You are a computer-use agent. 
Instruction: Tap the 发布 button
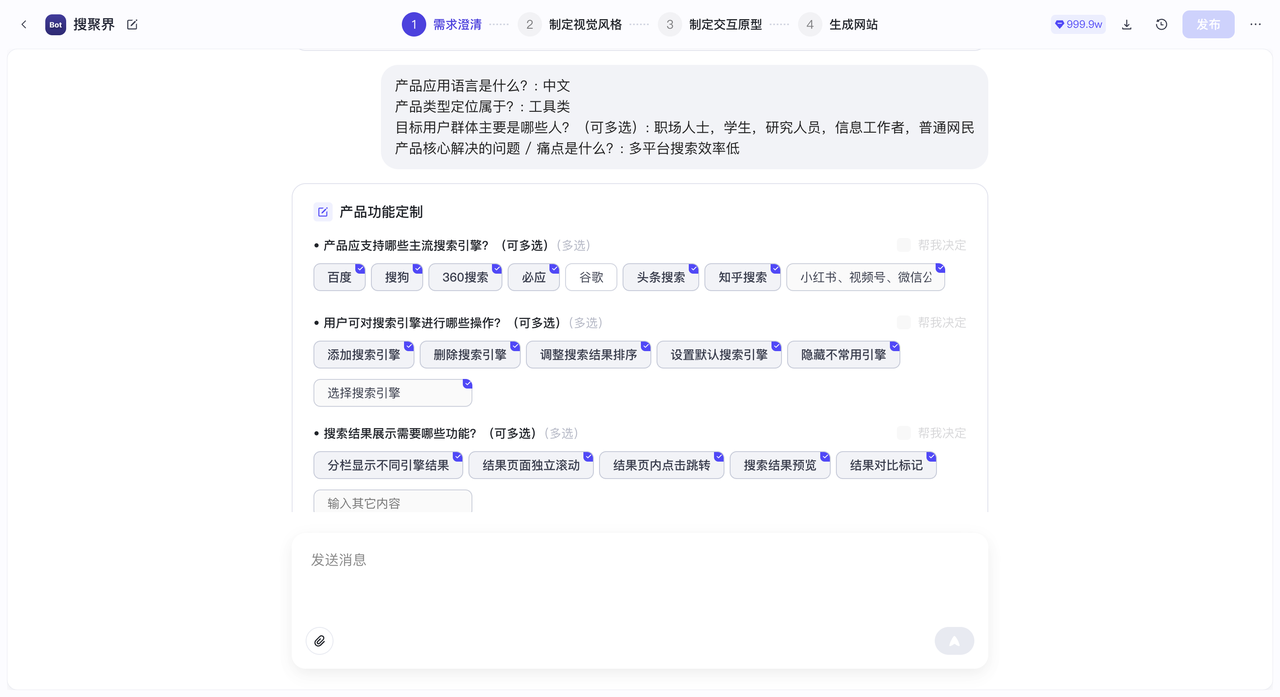click(1208, 24)
